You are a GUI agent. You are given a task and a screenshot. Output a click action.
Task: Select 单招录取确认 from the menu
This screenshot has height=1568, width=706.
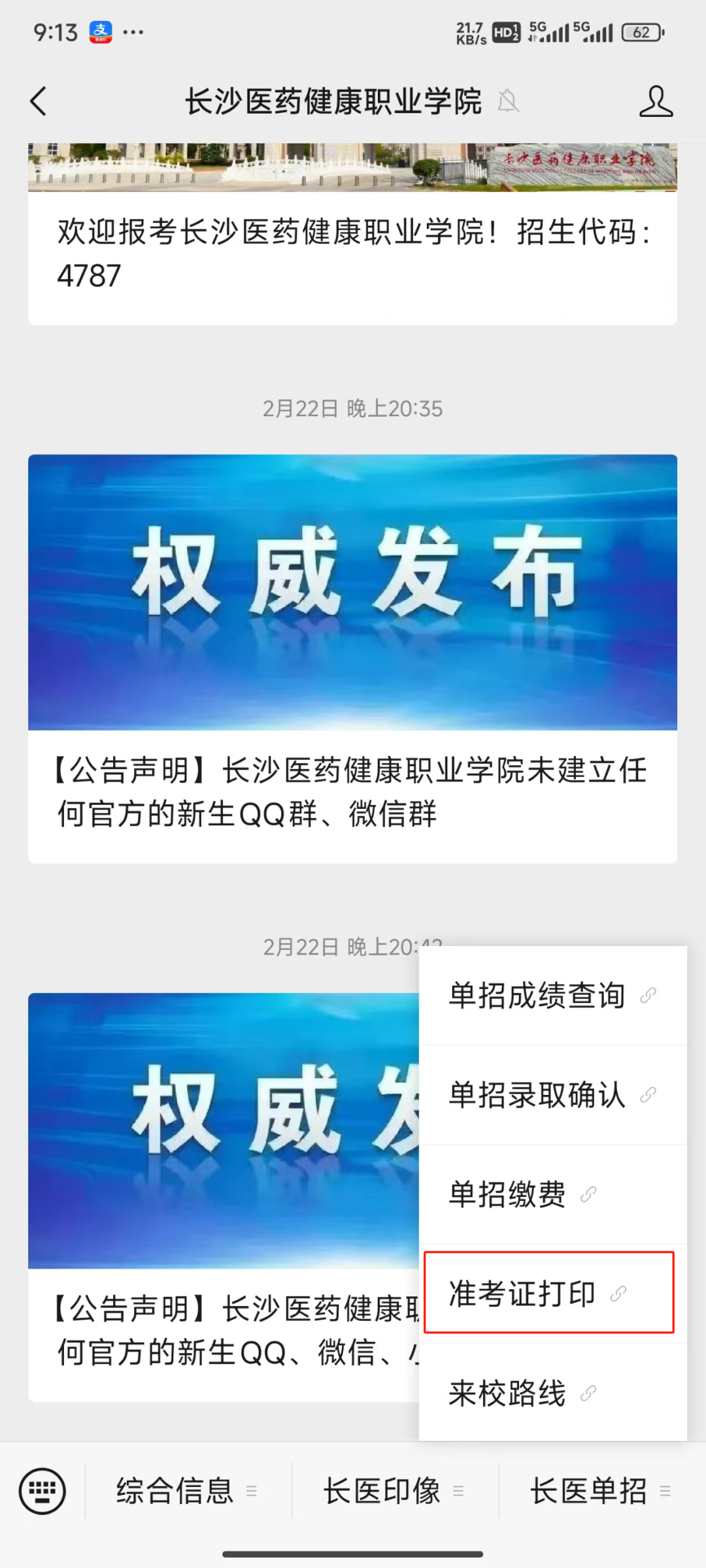pos(551,1095)
